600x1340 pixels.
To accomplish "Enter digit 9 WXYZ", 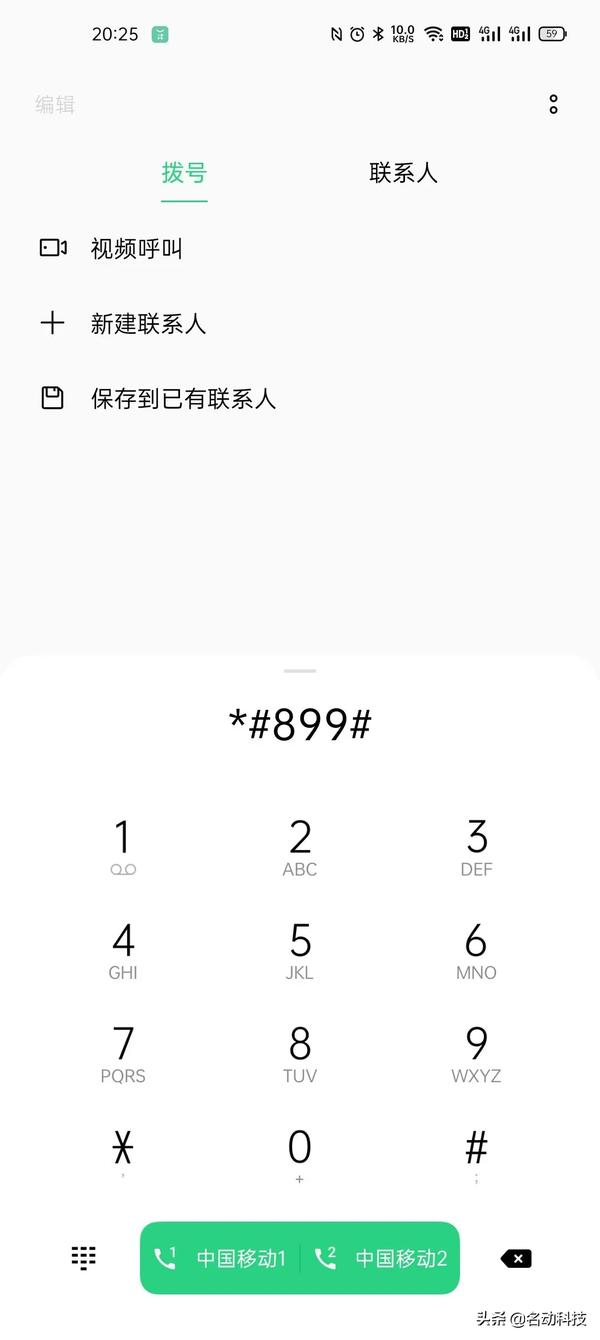I will [477, 1053].
